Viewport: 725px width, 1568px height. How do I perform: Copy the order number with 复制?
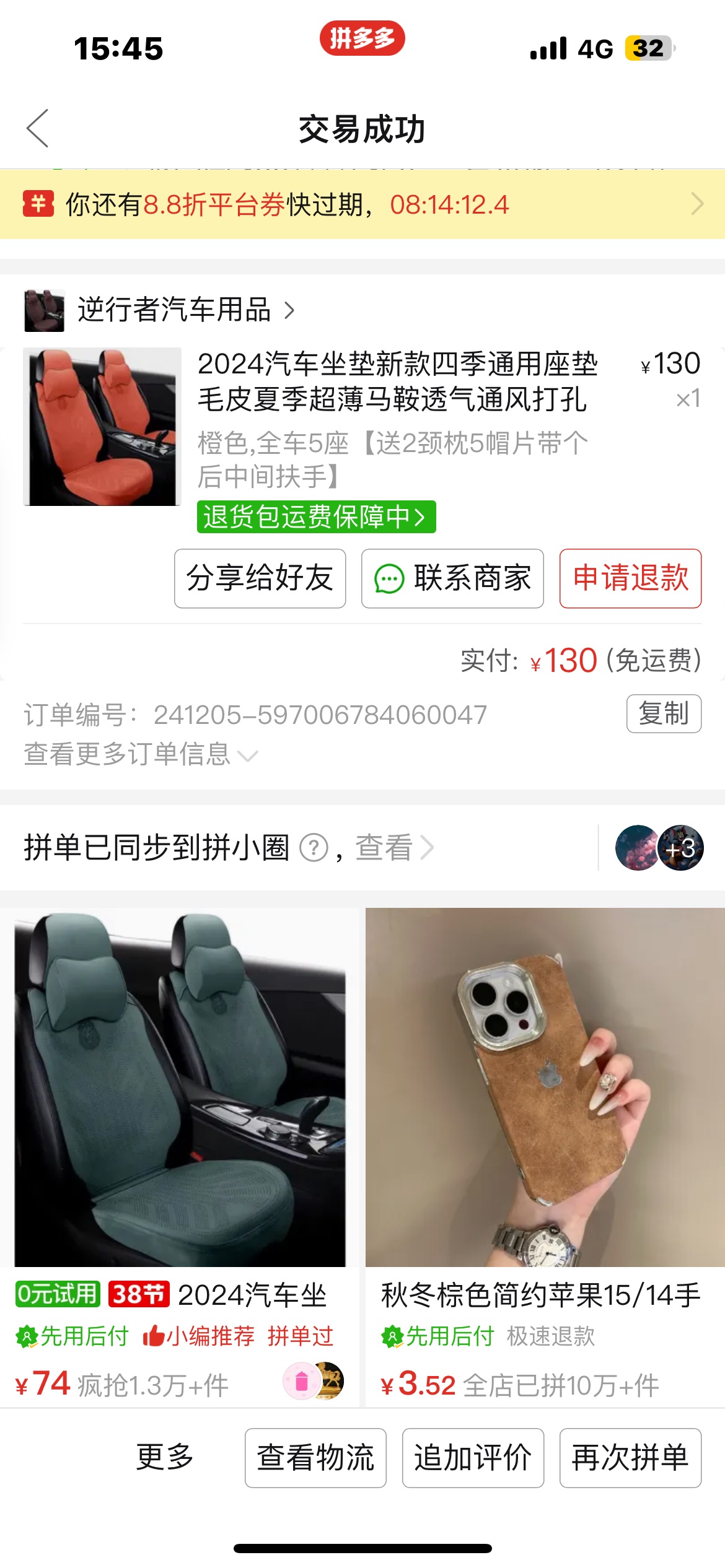[x=664, y=713]
